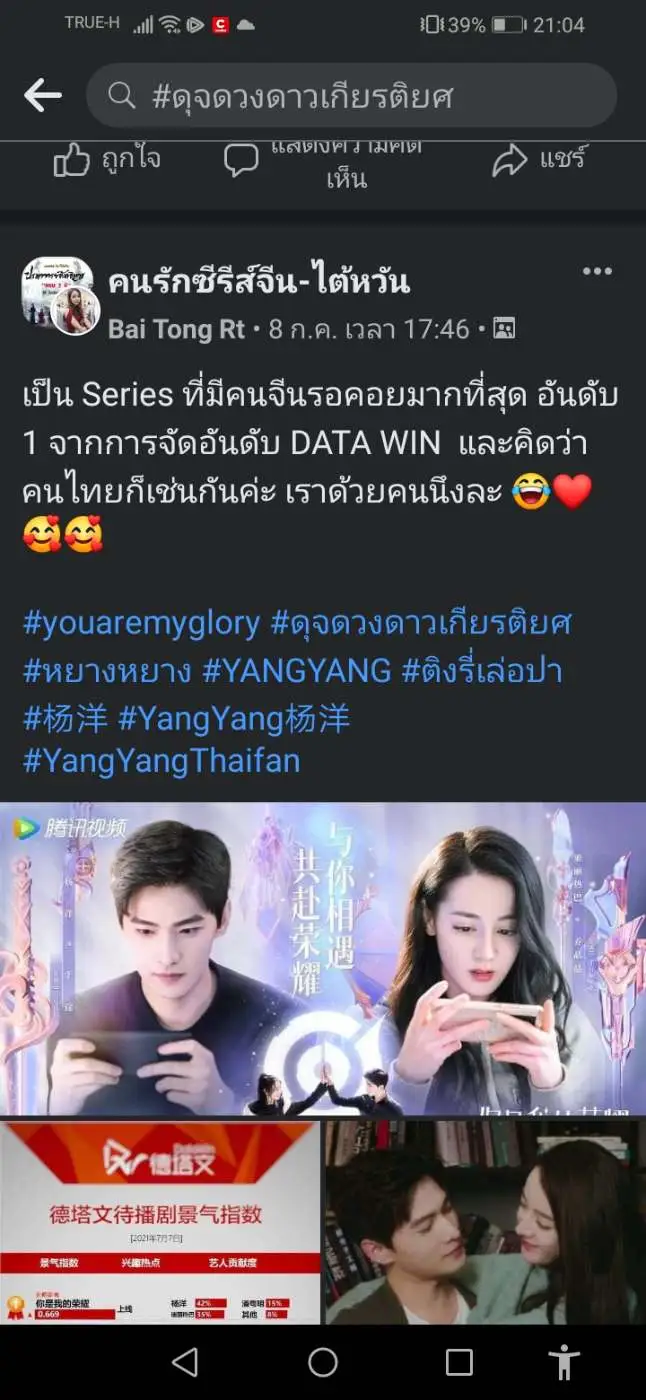Open the #YangYangThaifan hashtag
Screen dimensions: 646x1400
[161, 761]
